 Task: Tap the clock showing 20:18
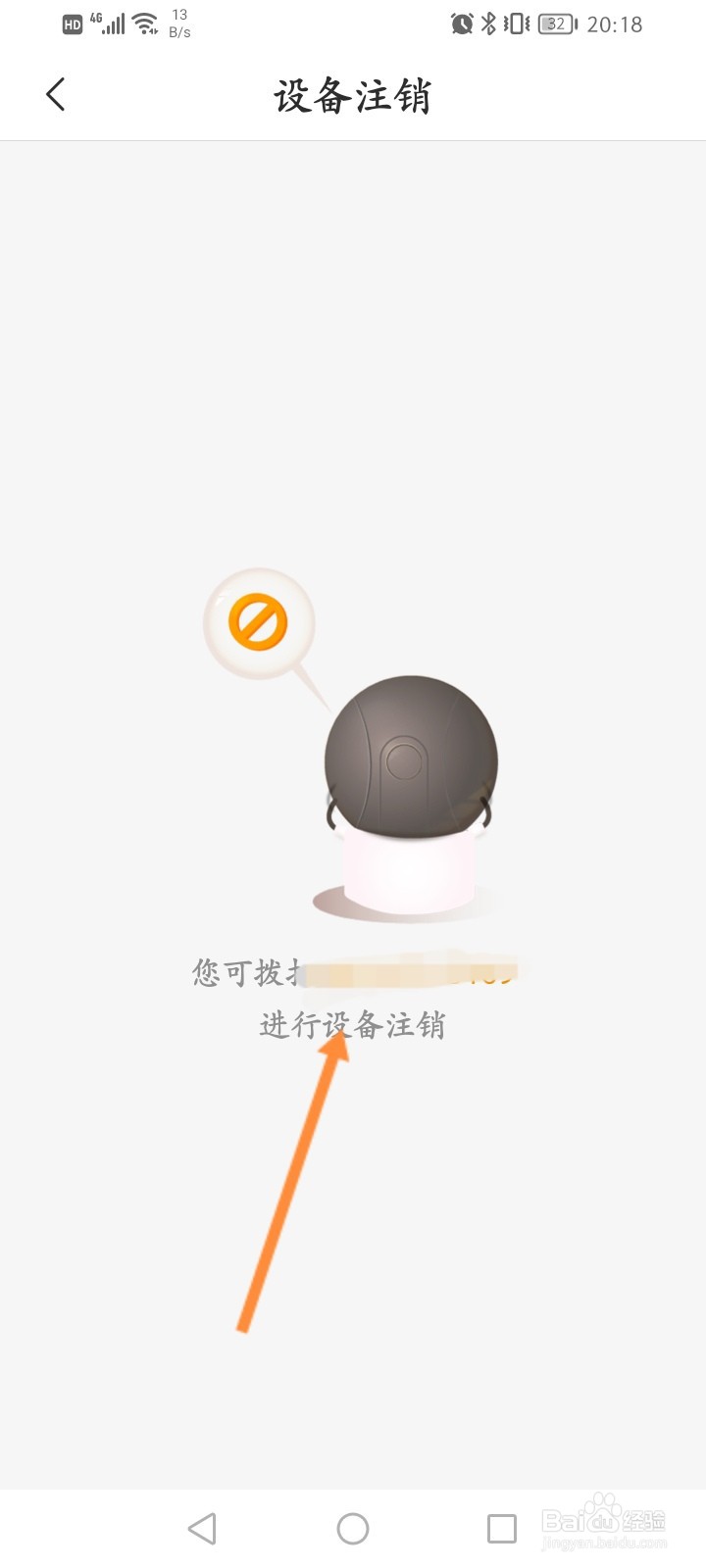point(618,24)
